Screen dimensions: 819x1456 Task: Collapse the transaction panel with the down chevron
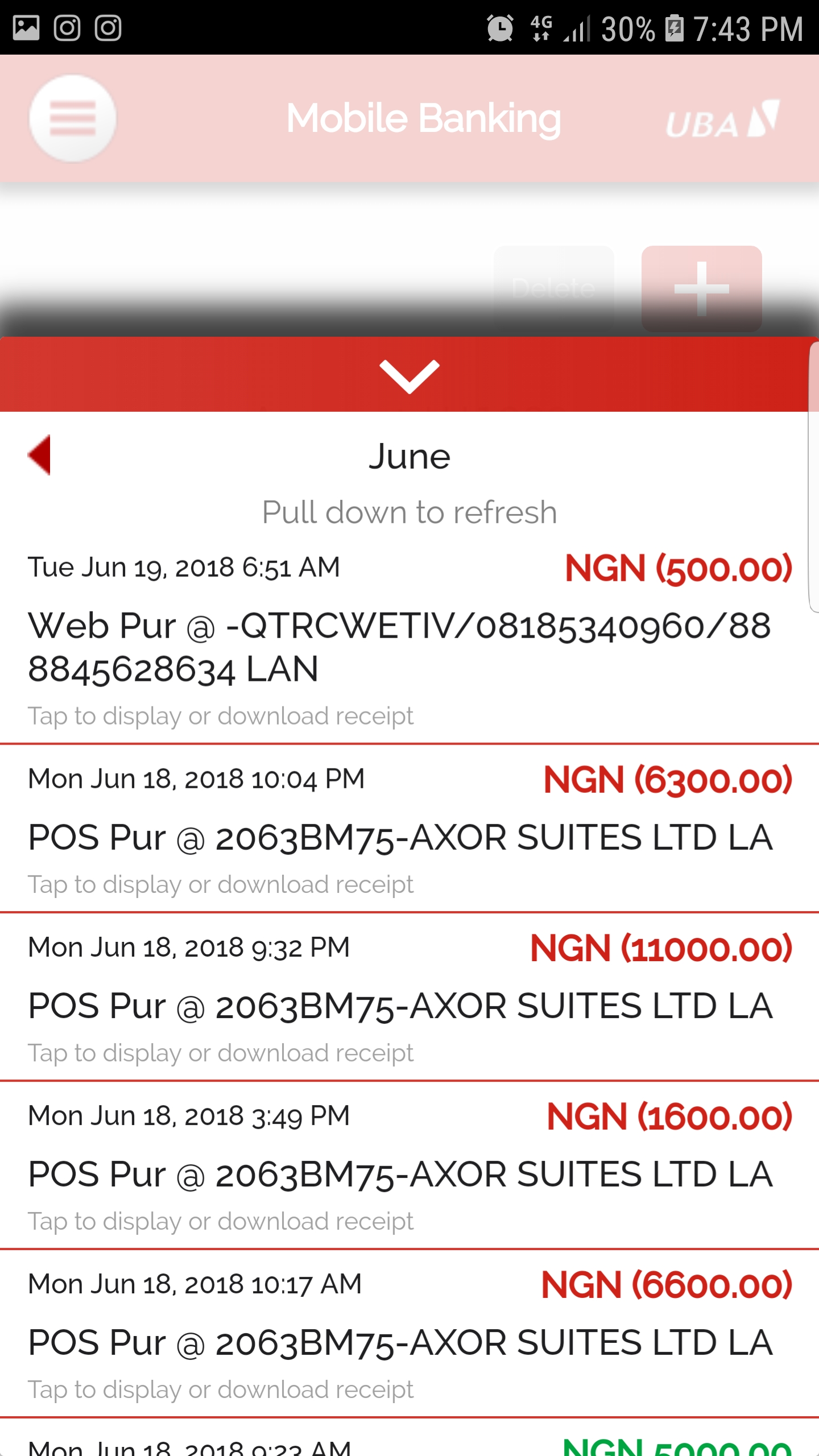[x=409, y=375]
